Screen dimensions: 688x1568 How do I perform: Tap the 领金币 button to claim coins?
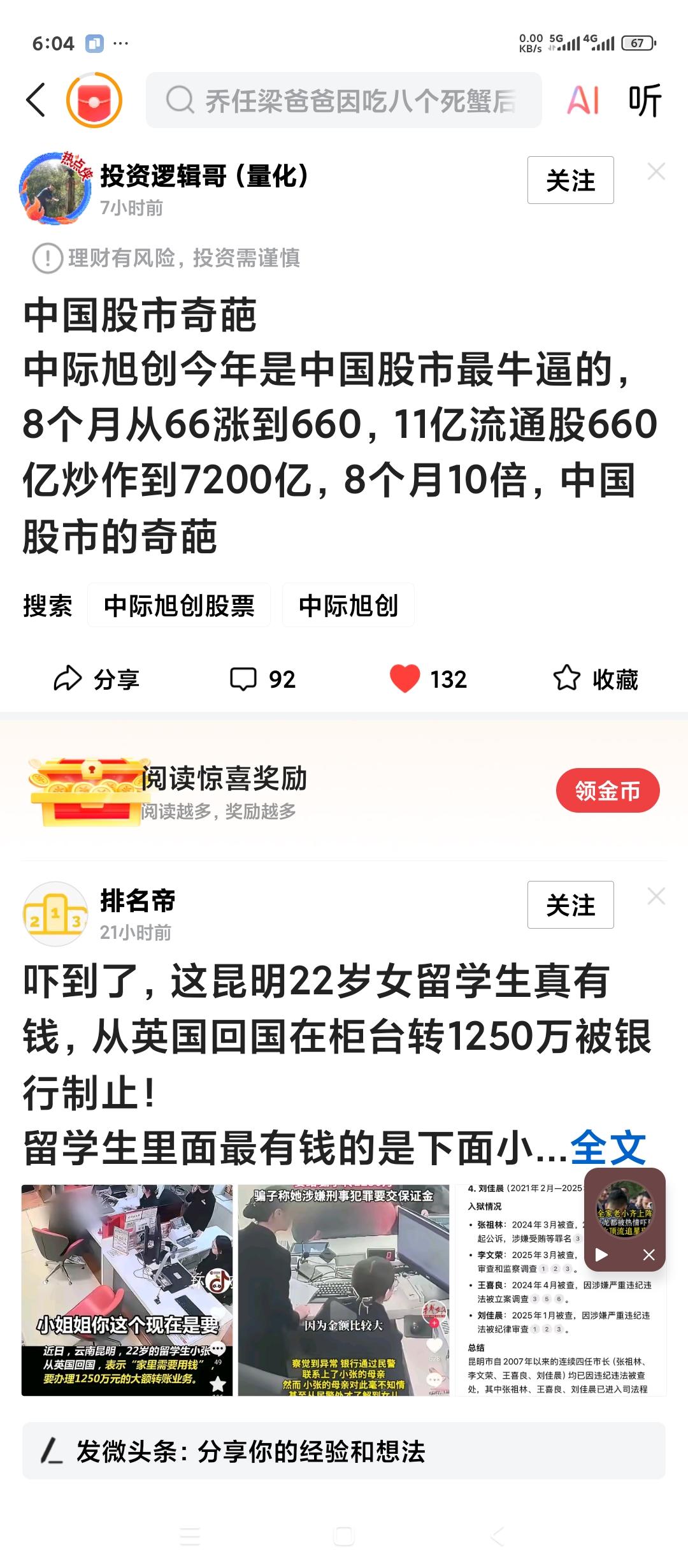[x=606, y=789]
